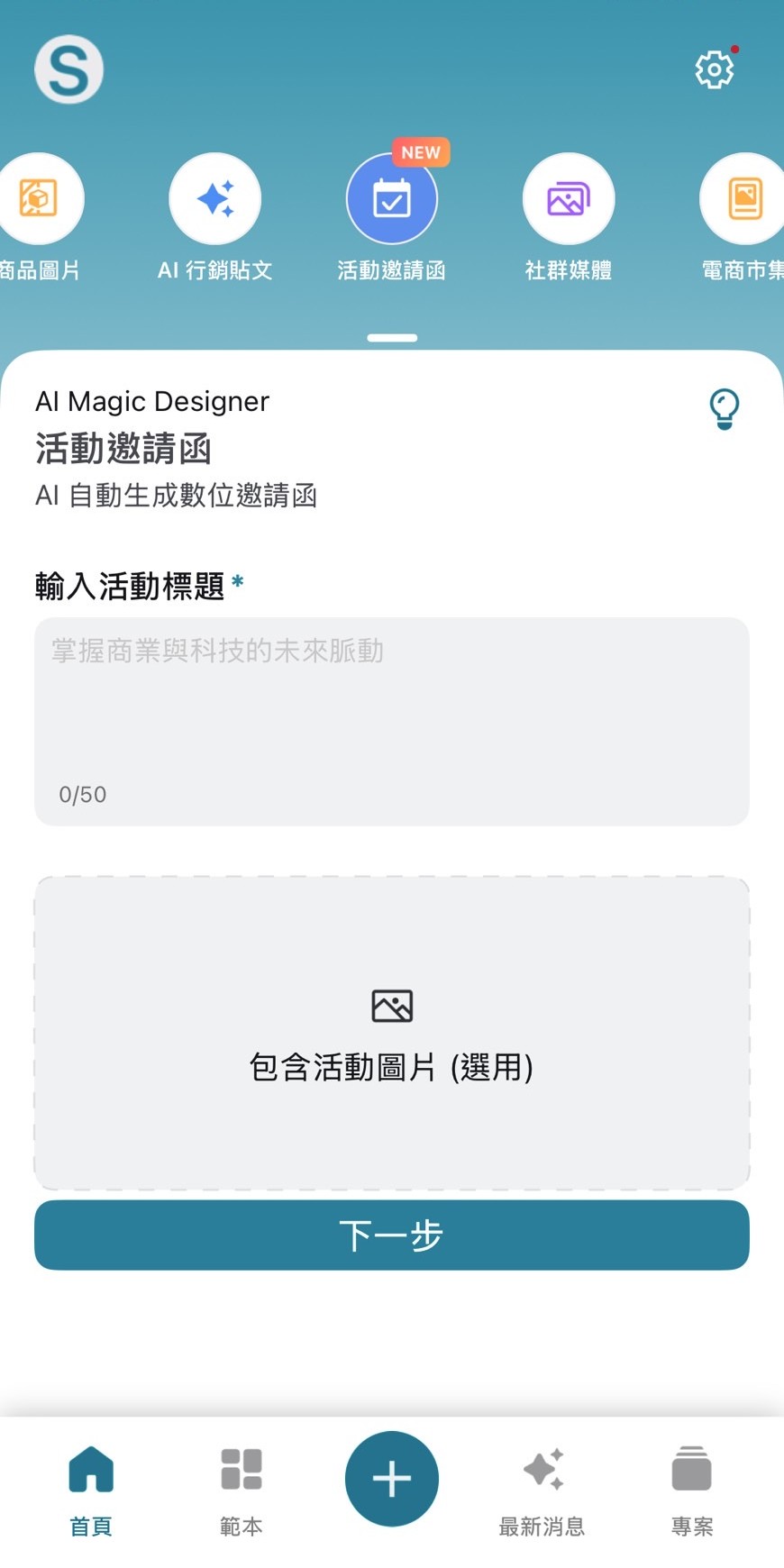
Task: Tap the central plus button
Action: 391,1478
